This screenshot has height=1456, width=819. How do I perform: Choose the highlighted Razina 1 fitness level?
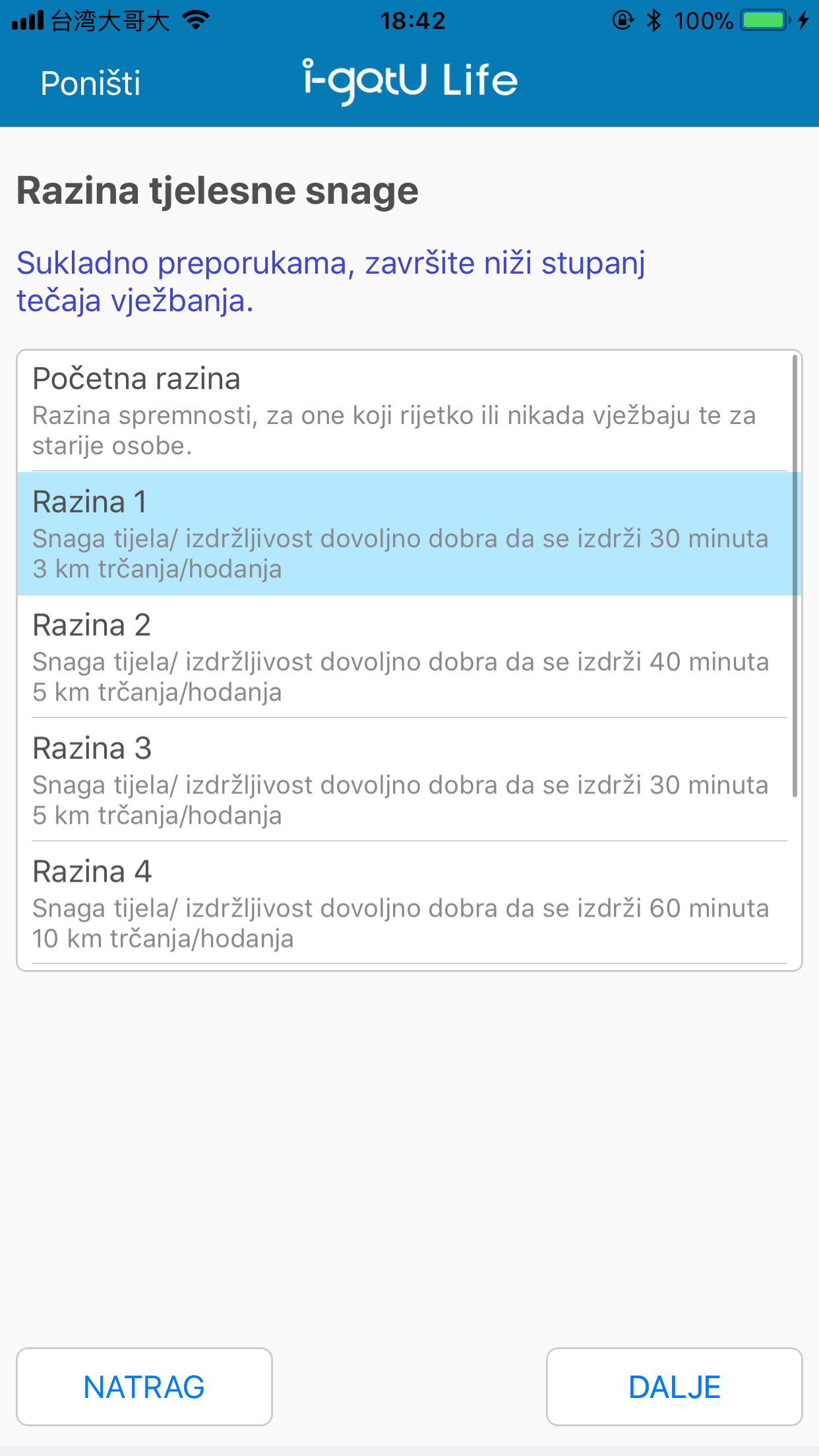(409, 533)
